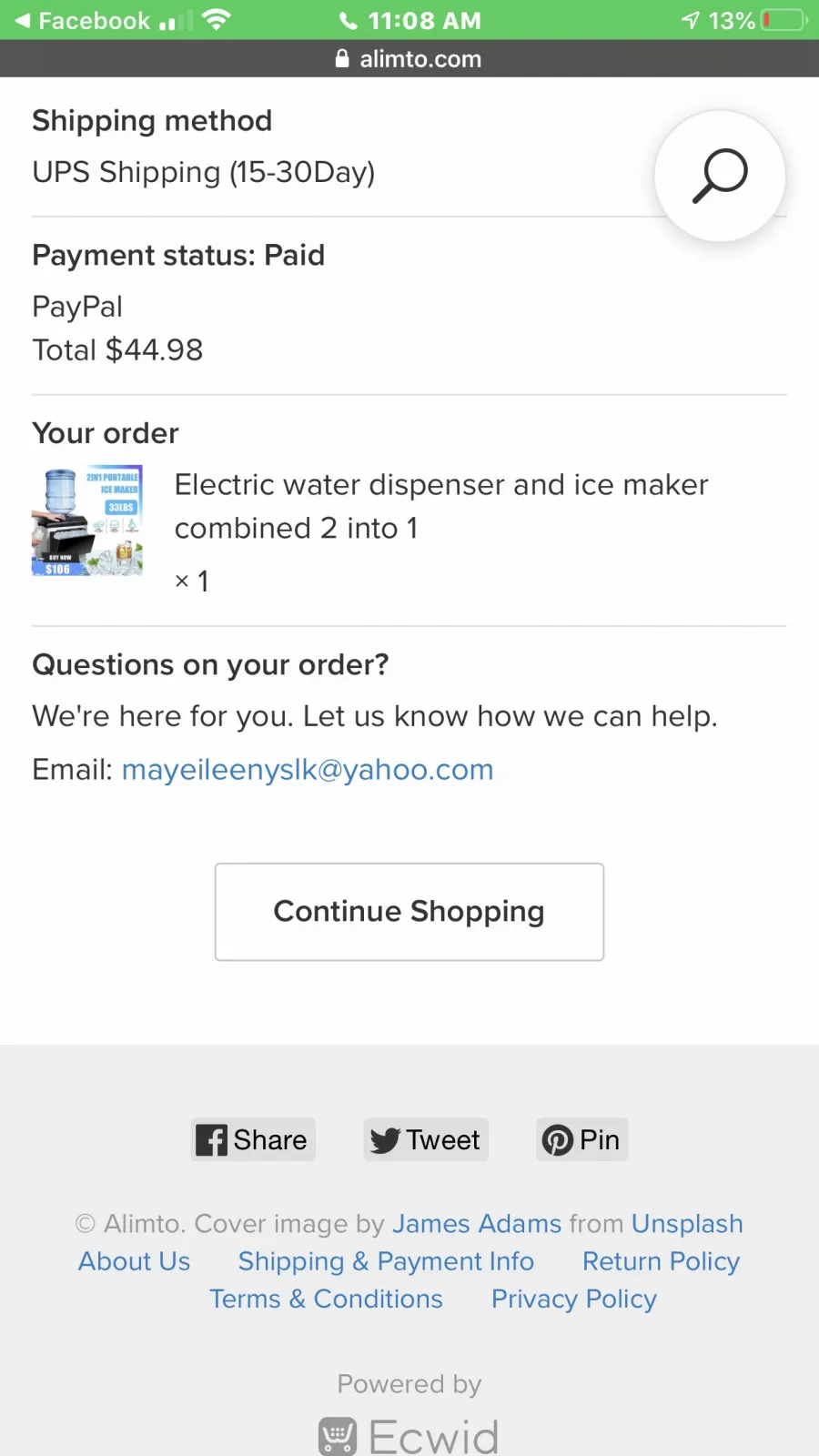Tweet about this store
Screen dimensions: 819x1456
pyautogui.click(x=426, y=1139)
